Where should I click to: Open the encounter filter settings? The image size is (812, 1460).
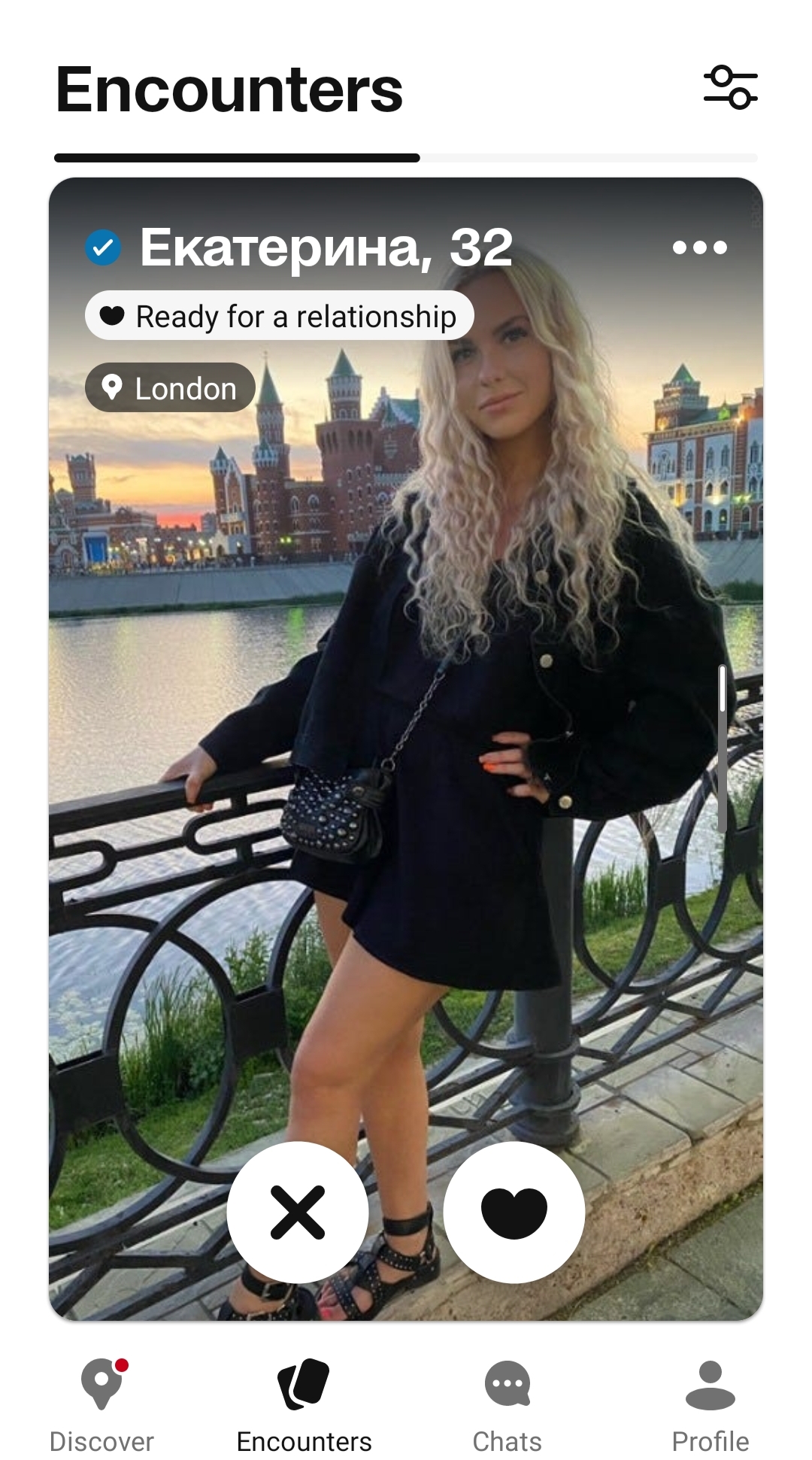click(x=730, y=88)
